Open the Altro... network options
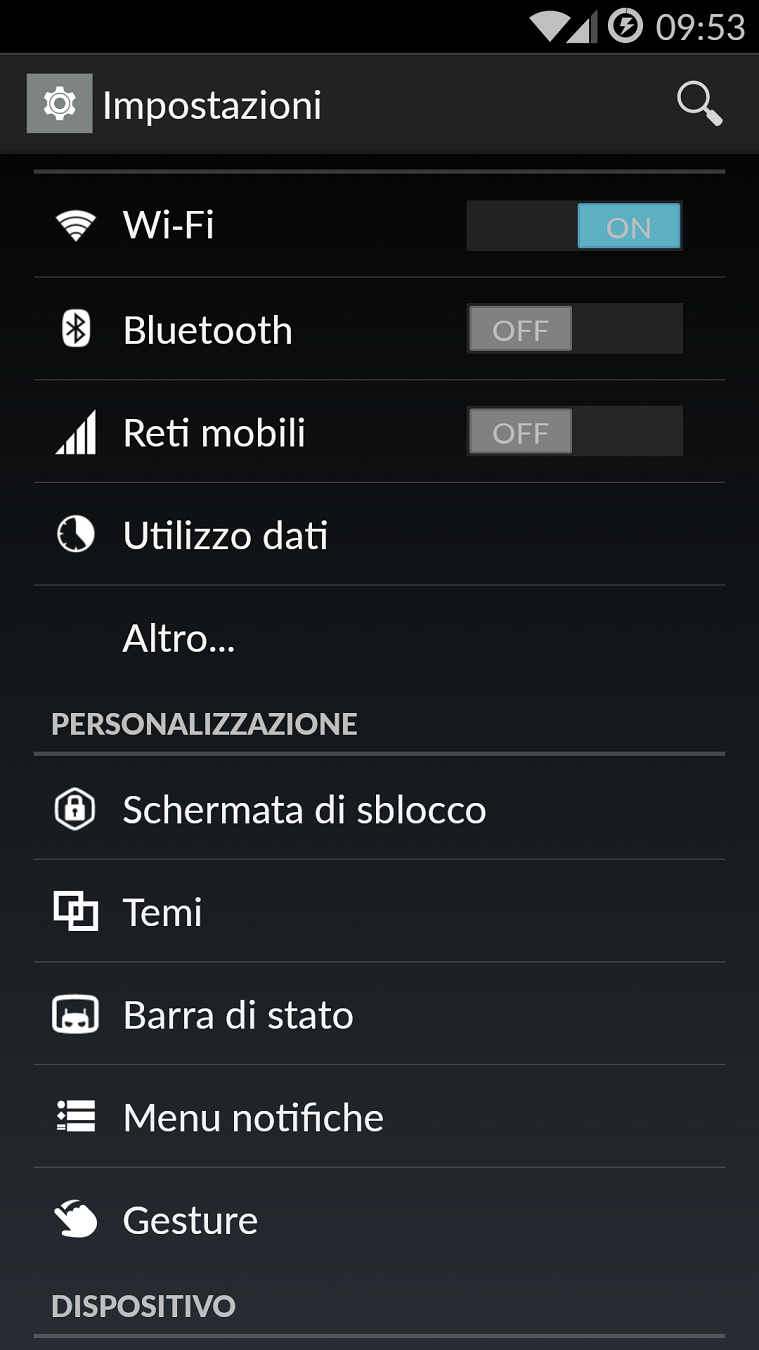 [379, 638]
